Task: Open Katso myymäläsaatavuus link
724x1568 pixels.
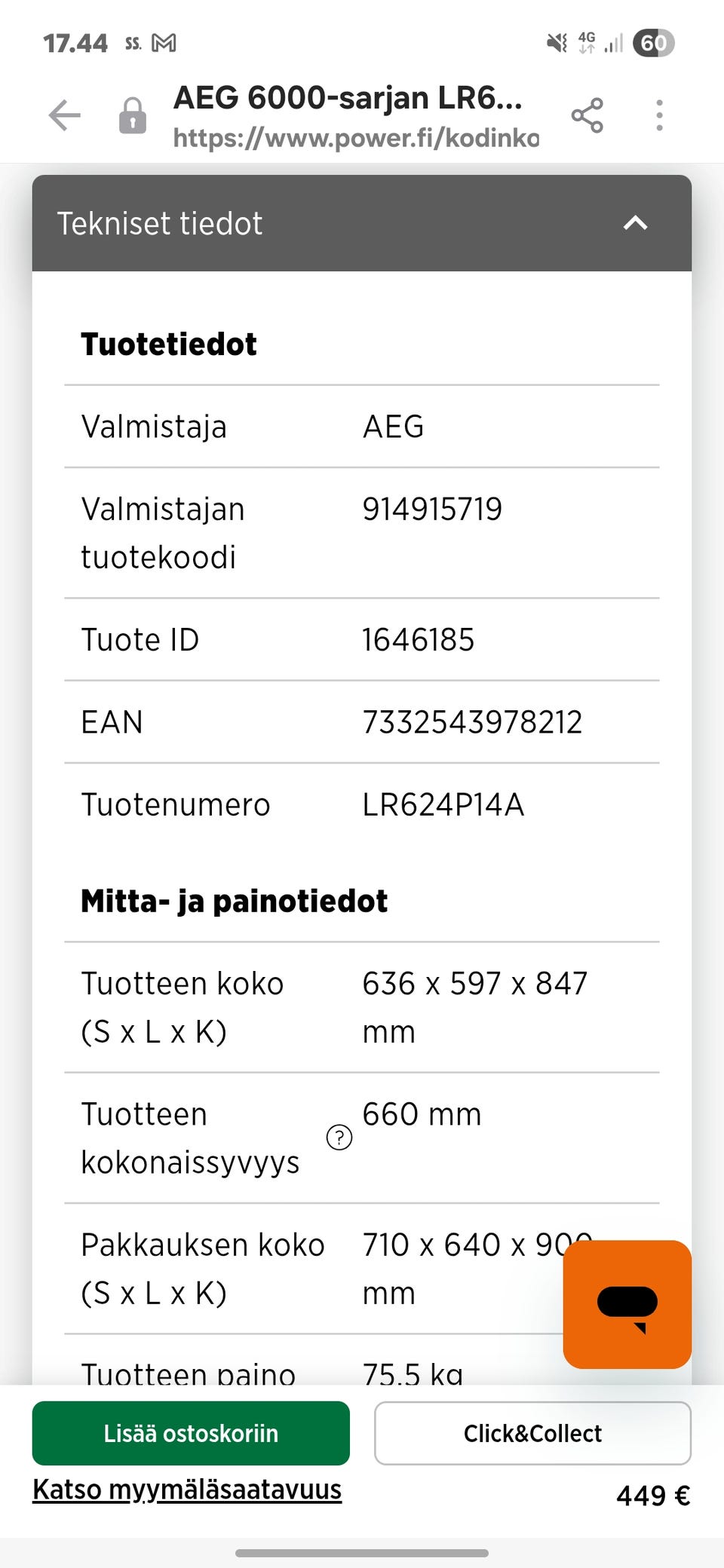Action: pos(187,1490)
